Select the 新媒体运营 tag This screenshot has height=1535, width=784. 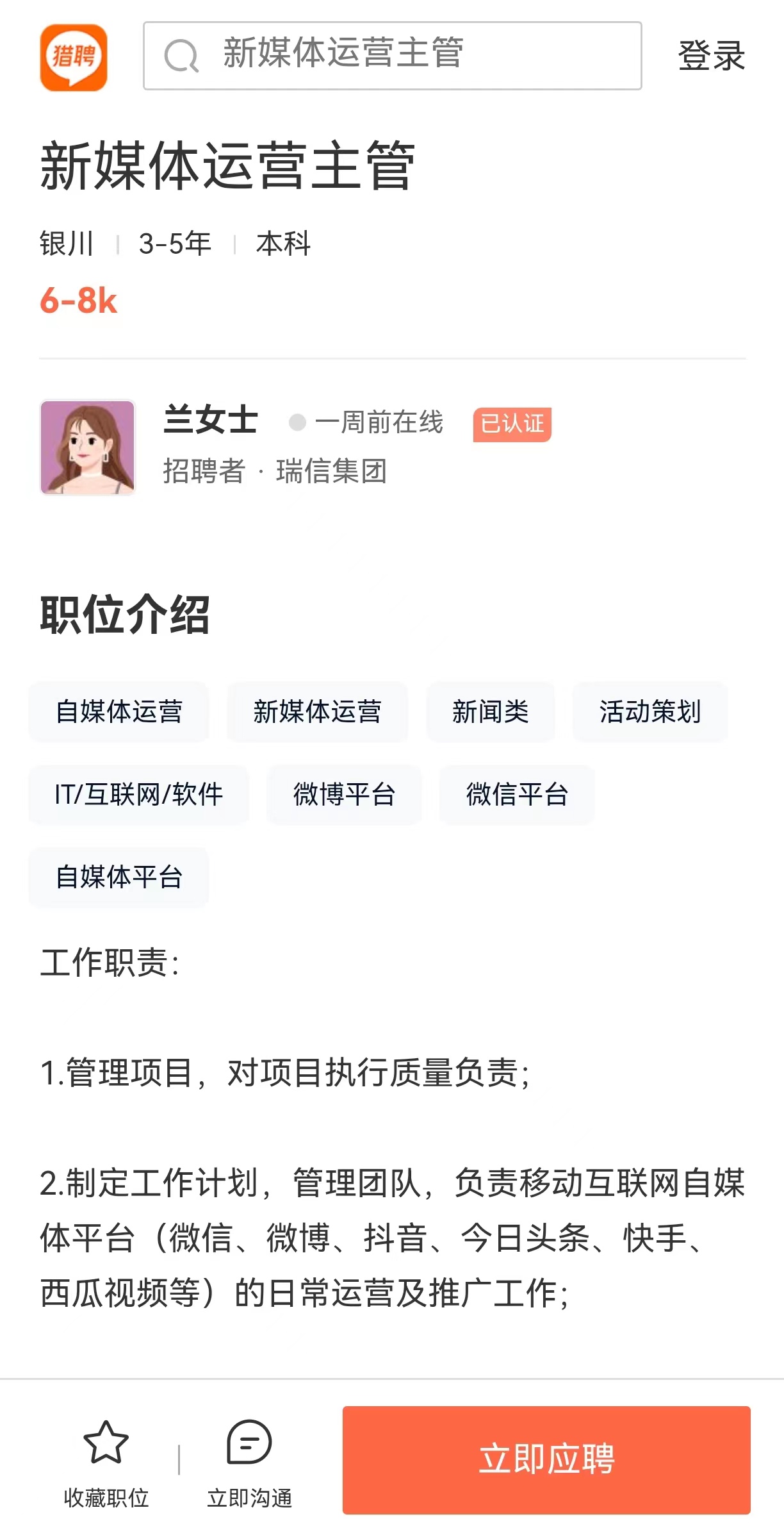(x=318, y=712)
